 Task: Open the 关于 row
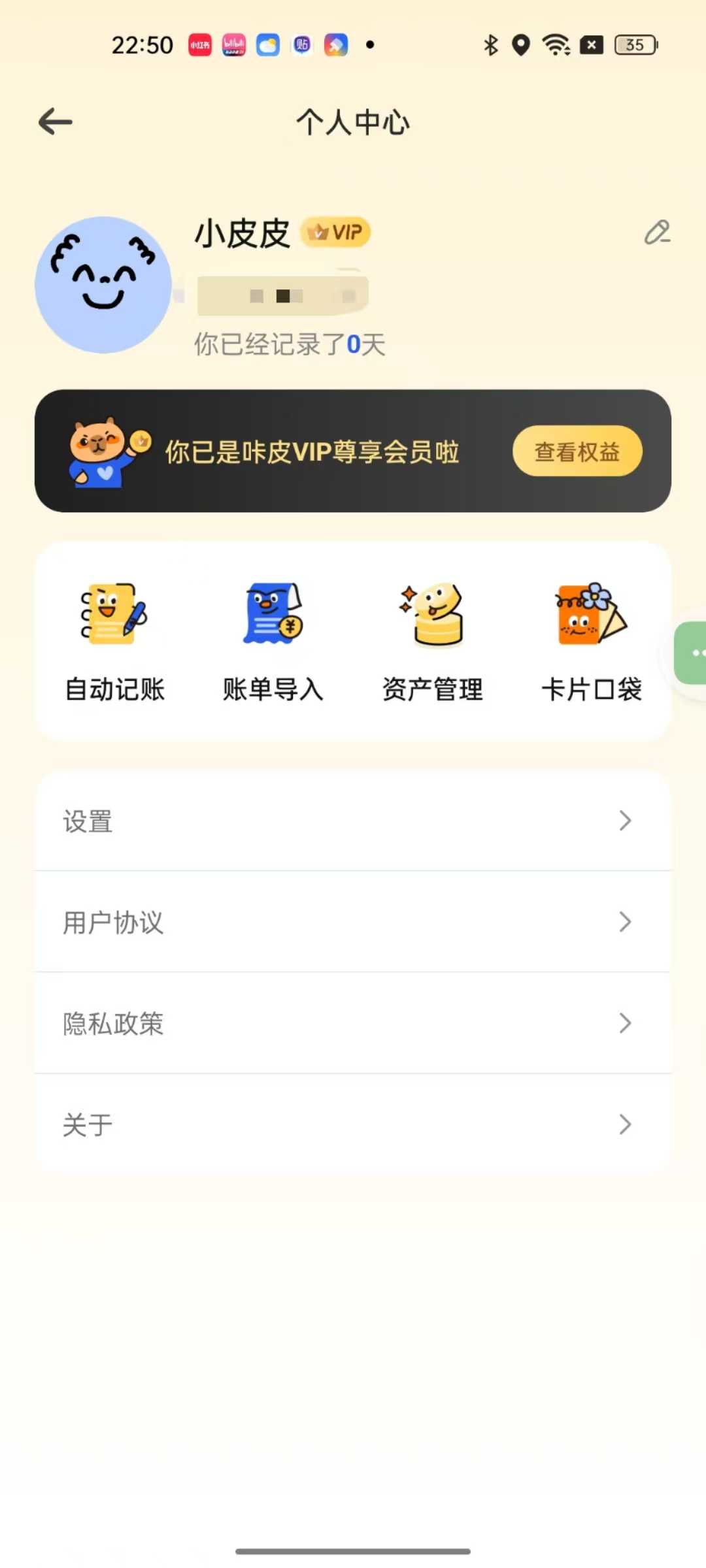[353, 1124]
